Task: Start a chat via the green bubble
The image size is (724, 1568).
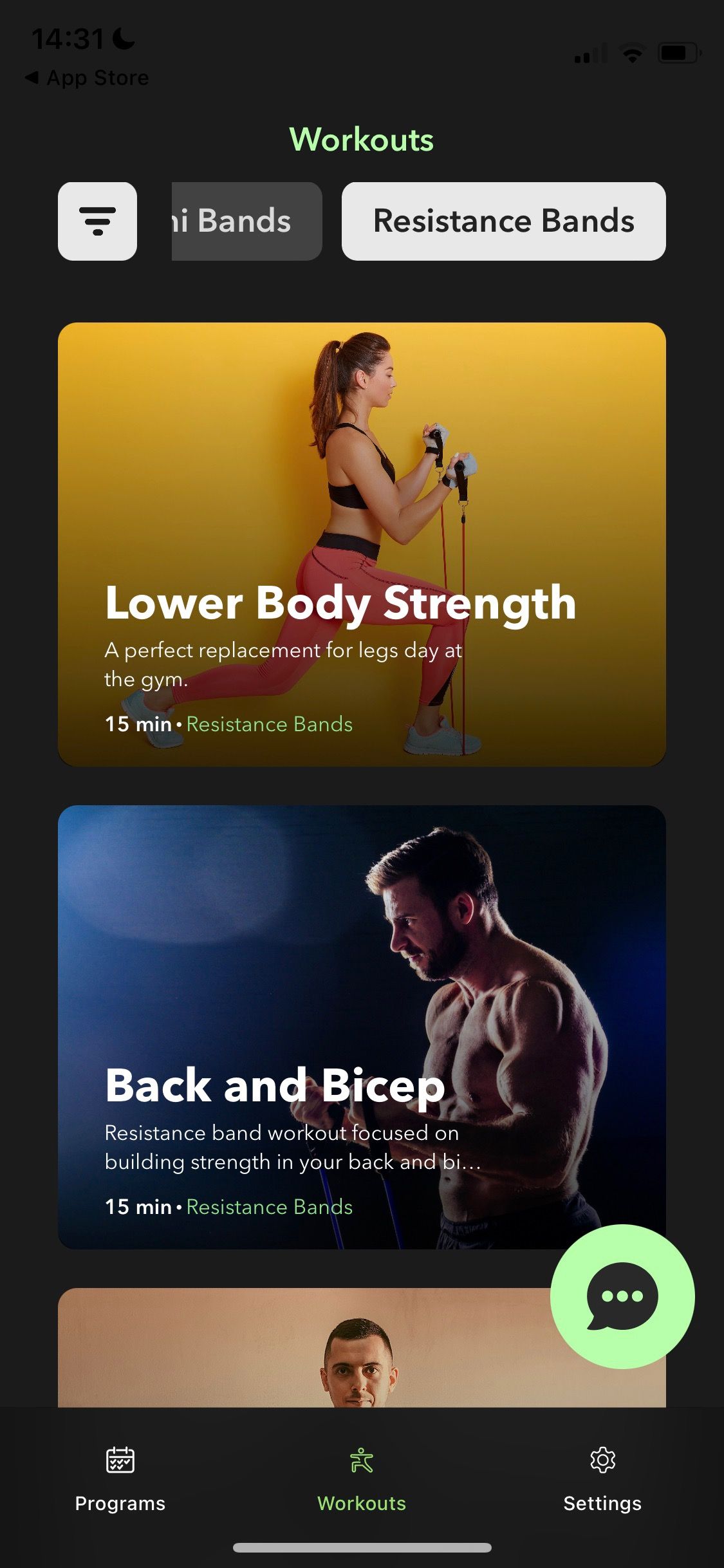Action: click(622, 1296)
